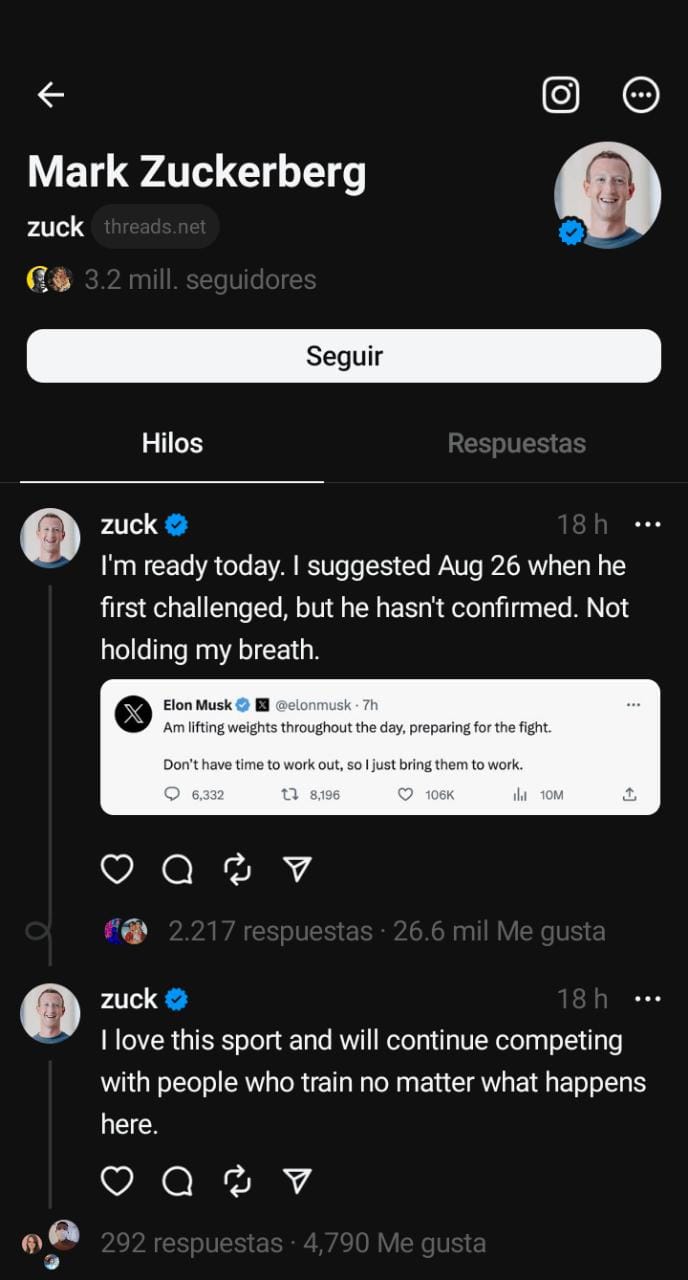Viewport: 688px width, 1280px height.
Task: Repost the "I'm ready today" thread
Action: pos(237,870)
